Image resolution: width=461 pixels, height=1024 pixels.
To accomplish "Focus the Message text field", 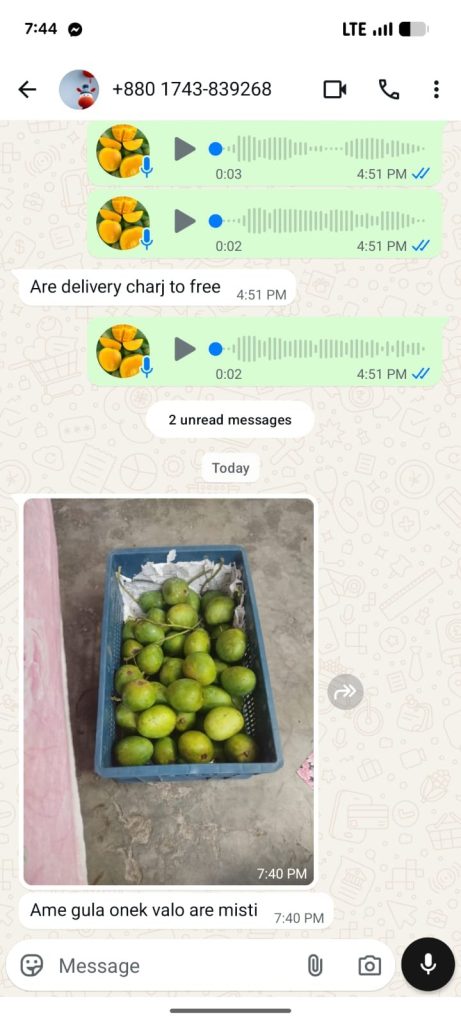I will (176, 965).
